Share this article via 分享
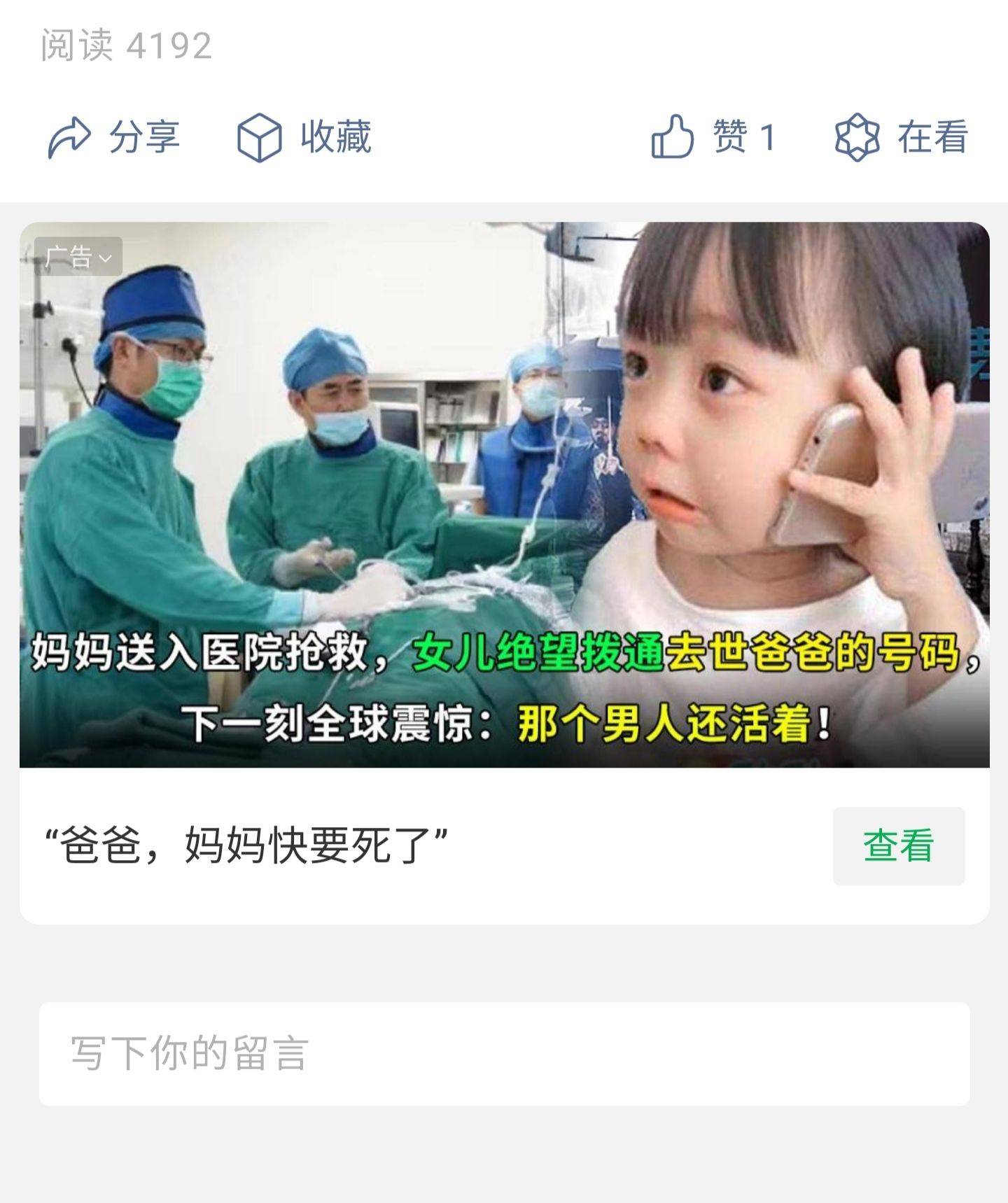This screenshot has height=1203, width=1008. [114, 137]
